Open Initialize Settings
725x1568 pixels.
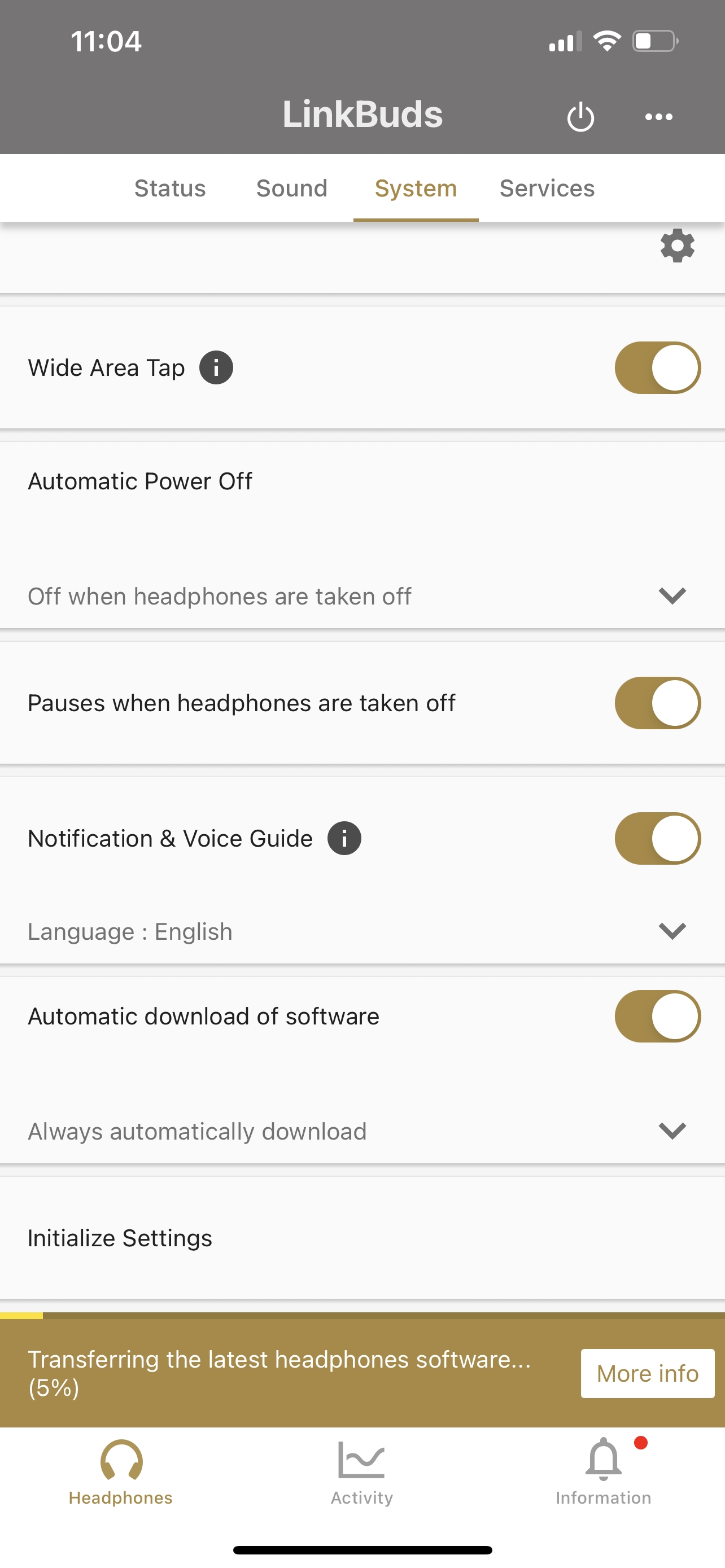(x=362, y=1237)
